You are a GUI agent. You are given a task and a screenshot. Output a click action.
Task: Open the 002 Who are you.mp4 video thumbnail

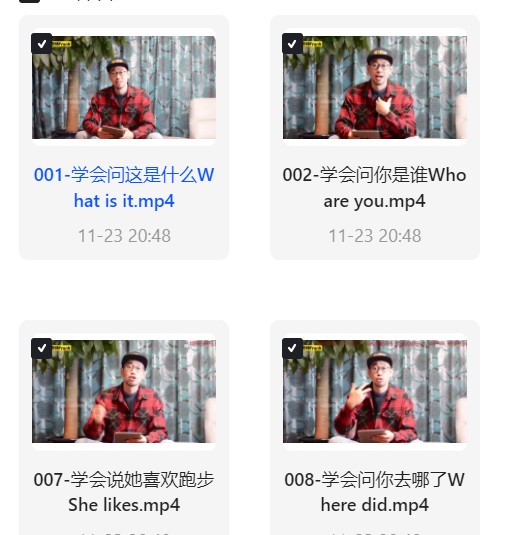point(375,87)
